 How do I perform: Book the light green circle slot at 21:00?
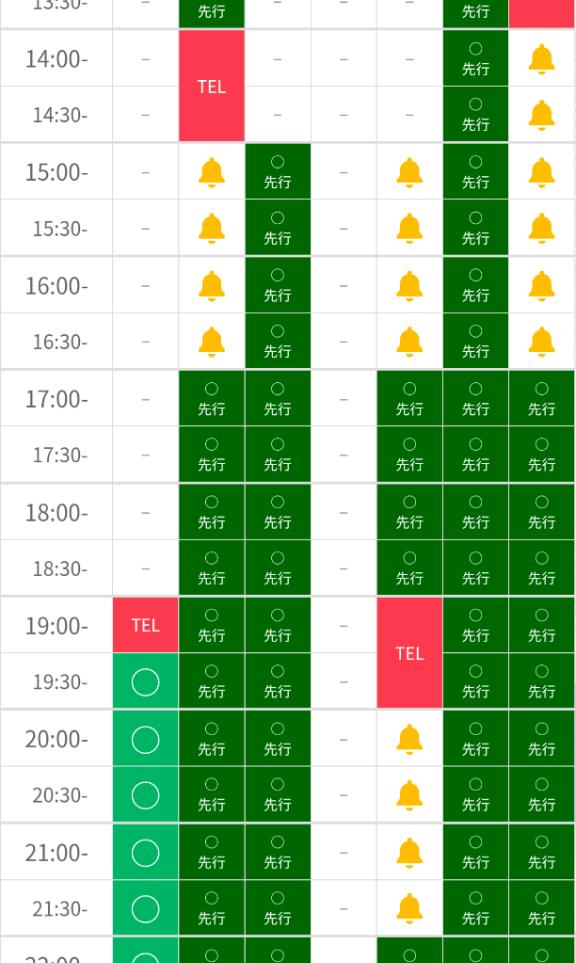pyautogui.click(x=146, y=852)
